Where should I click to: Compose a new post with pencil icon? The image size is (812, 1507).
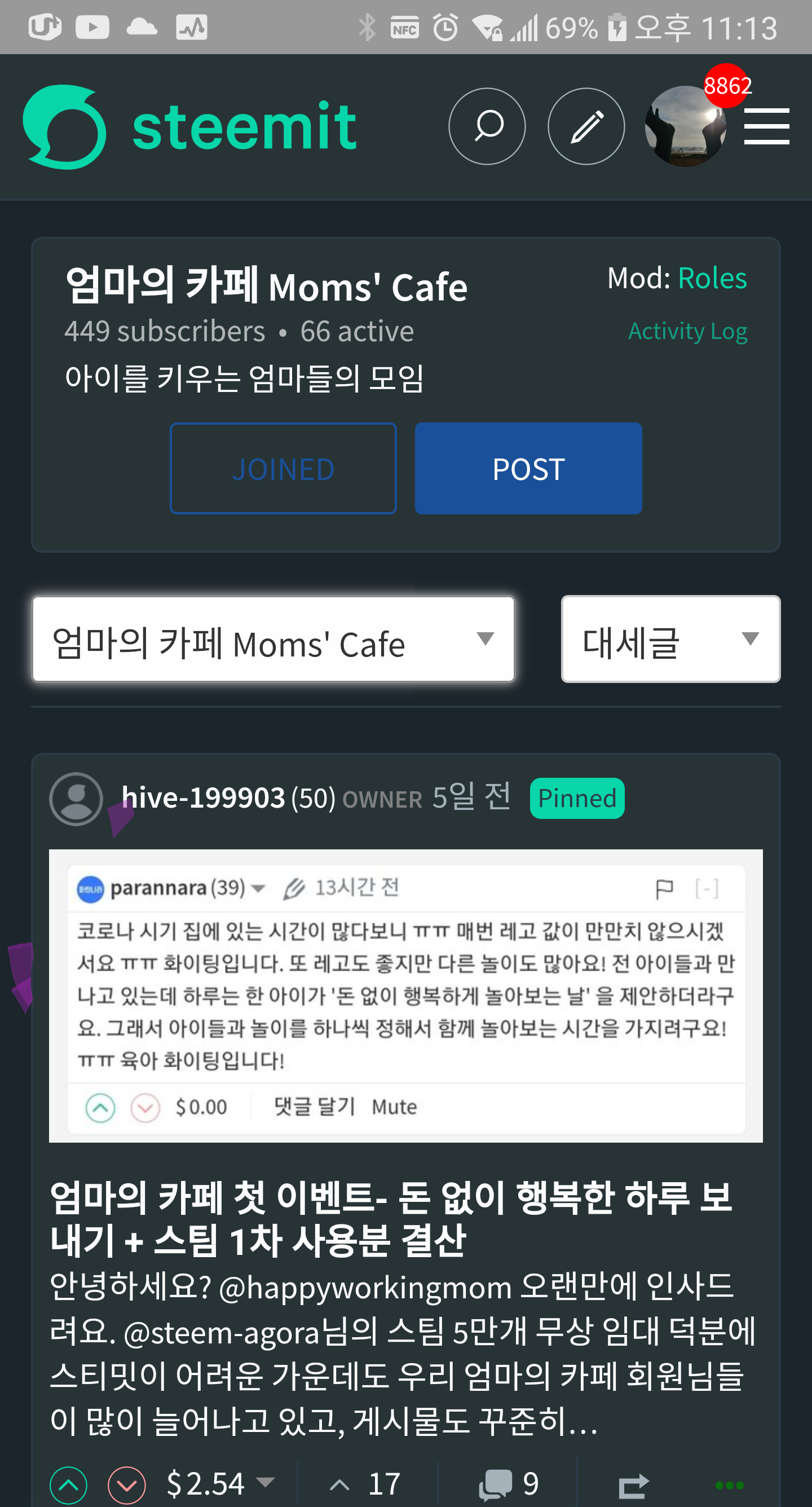pos(586,126)
